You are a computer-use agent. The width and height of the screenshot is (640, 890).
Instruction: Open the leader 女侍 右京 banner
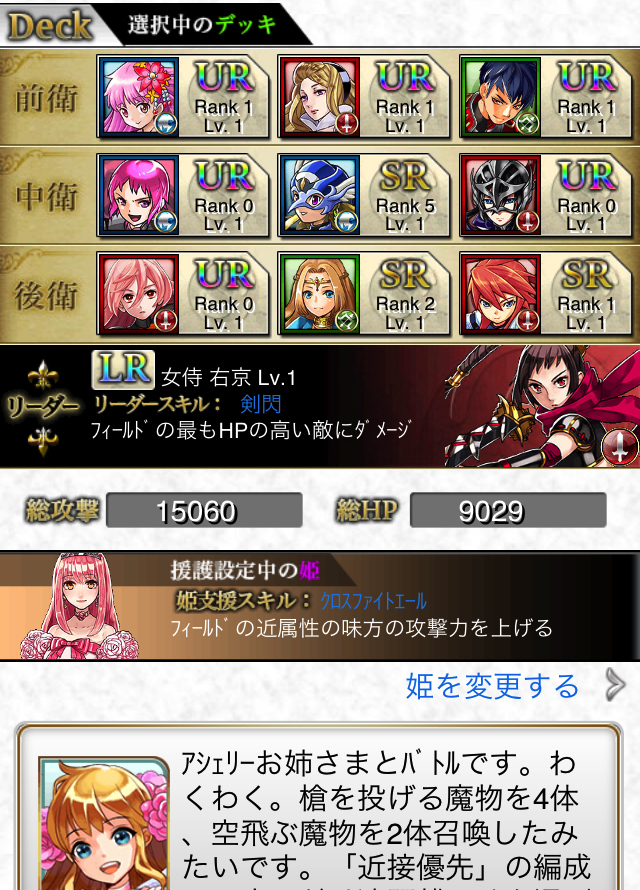[x=320, y=406]
